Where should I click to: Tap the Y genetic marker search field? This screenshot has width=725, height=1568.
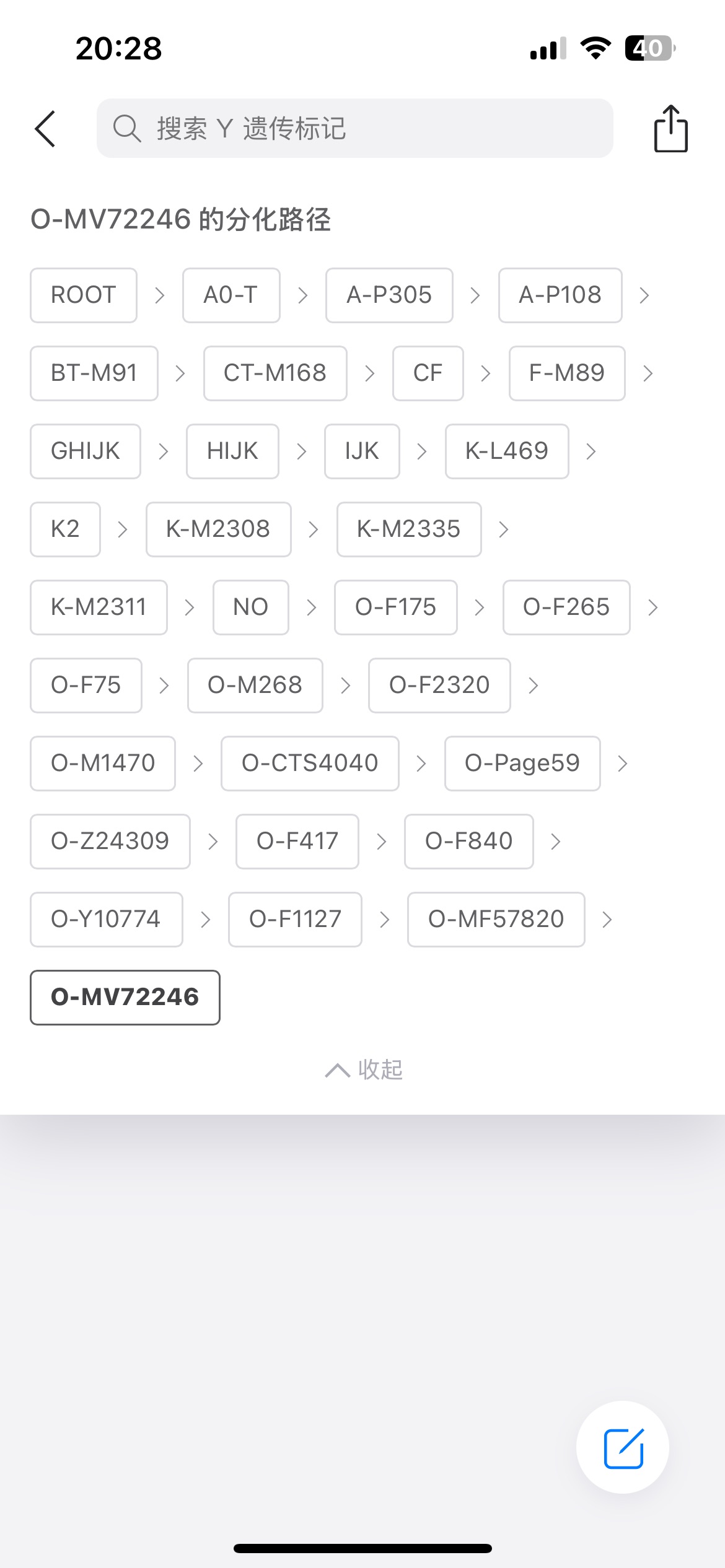coord(354,128)
